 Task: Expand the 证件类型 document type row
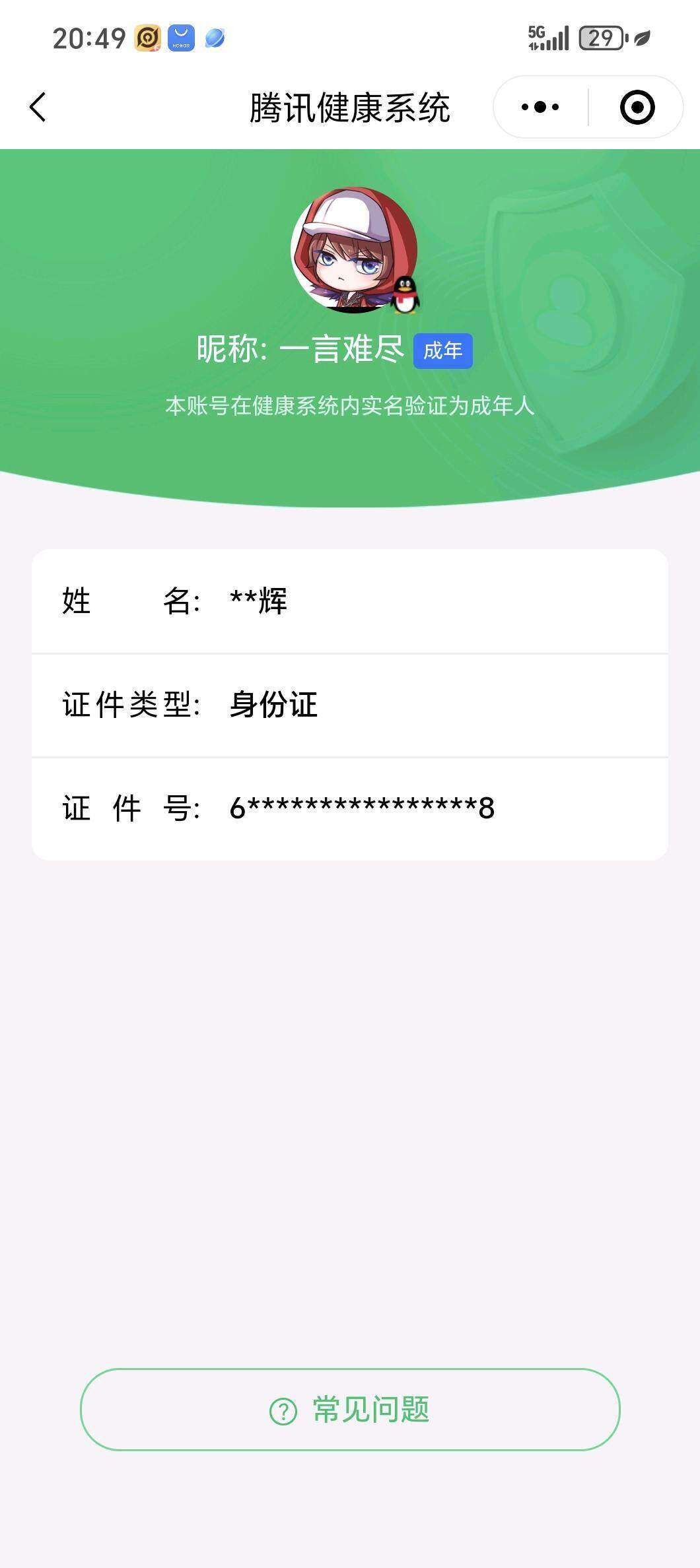(x=350, y=705)
